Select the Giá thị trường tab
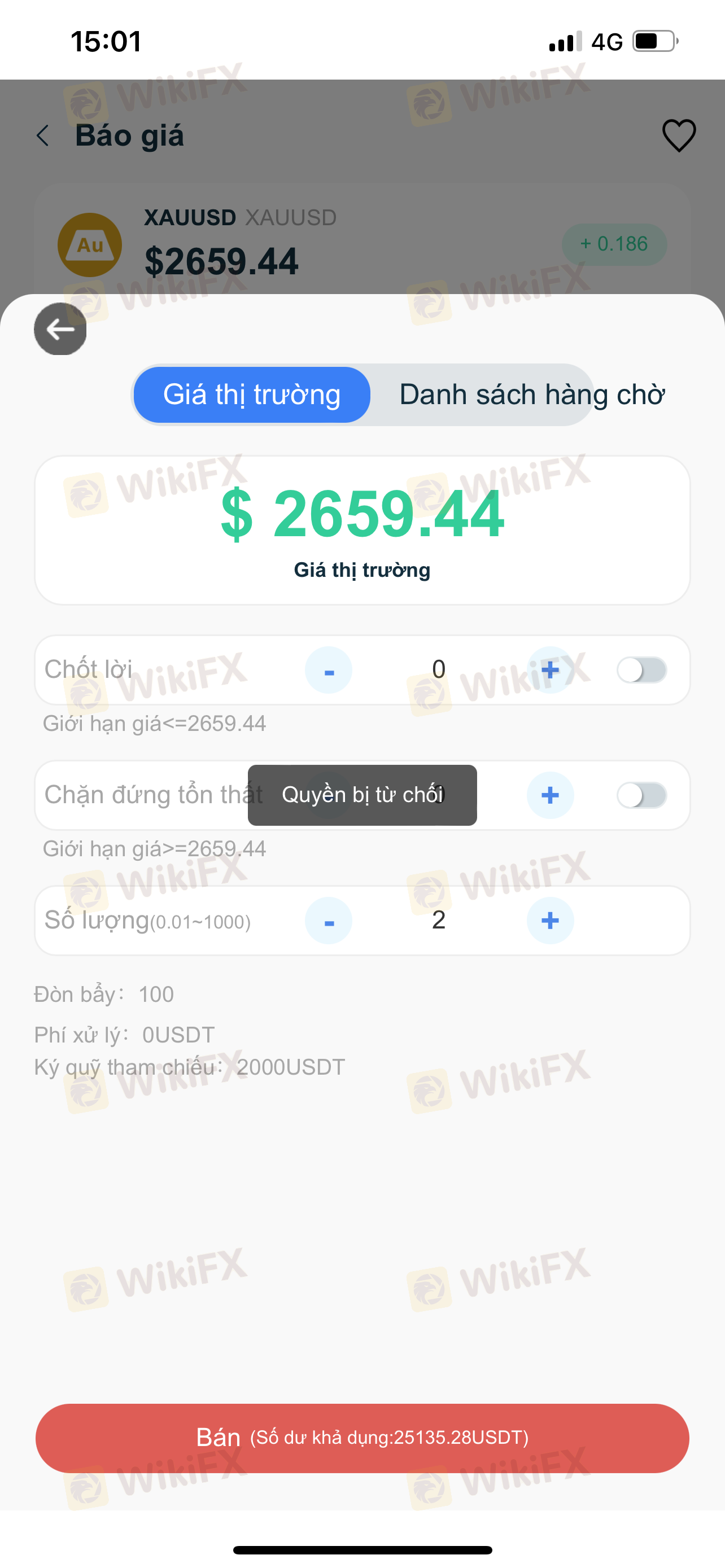Image resolution: width=725 pixels, height=1568 pixels. pos(251,395)
